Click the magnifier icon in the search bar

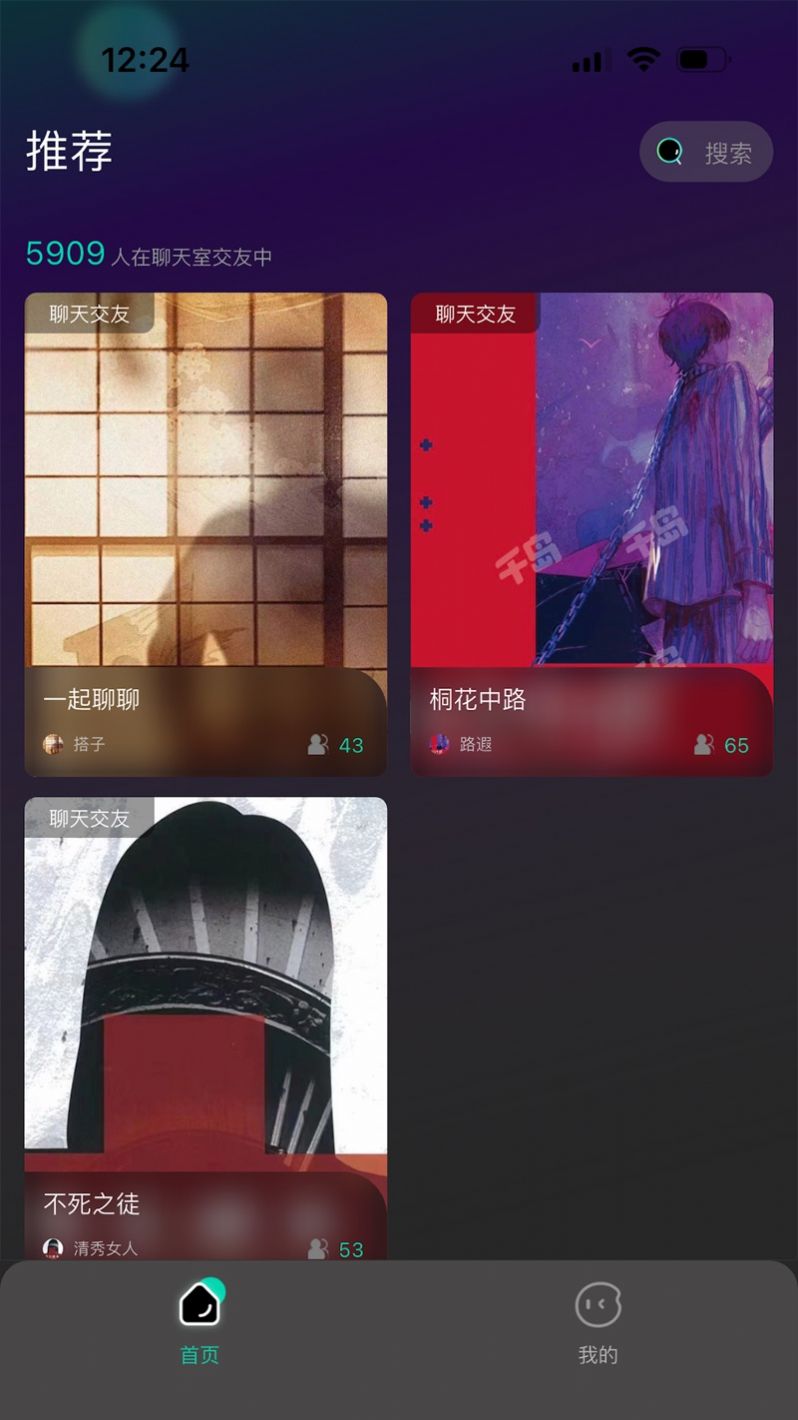tap(668, 151)
